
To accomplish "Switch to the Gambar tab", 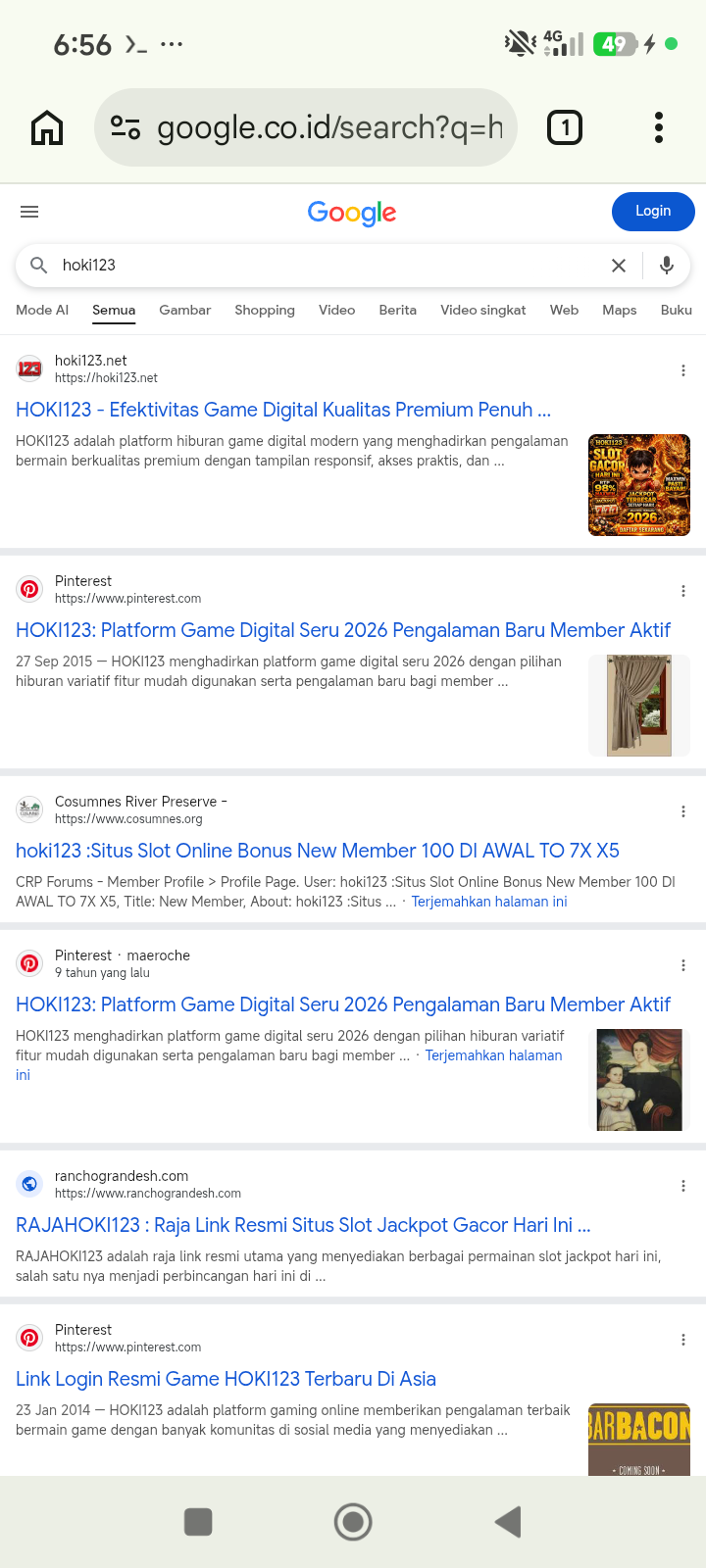I will 185,310.
